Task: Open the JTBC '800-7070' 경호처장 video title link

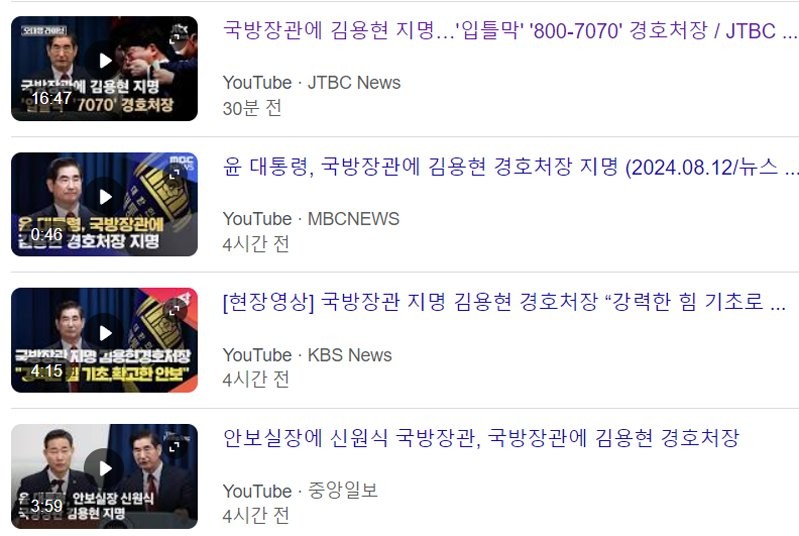Action: click(x=510, y=31)
